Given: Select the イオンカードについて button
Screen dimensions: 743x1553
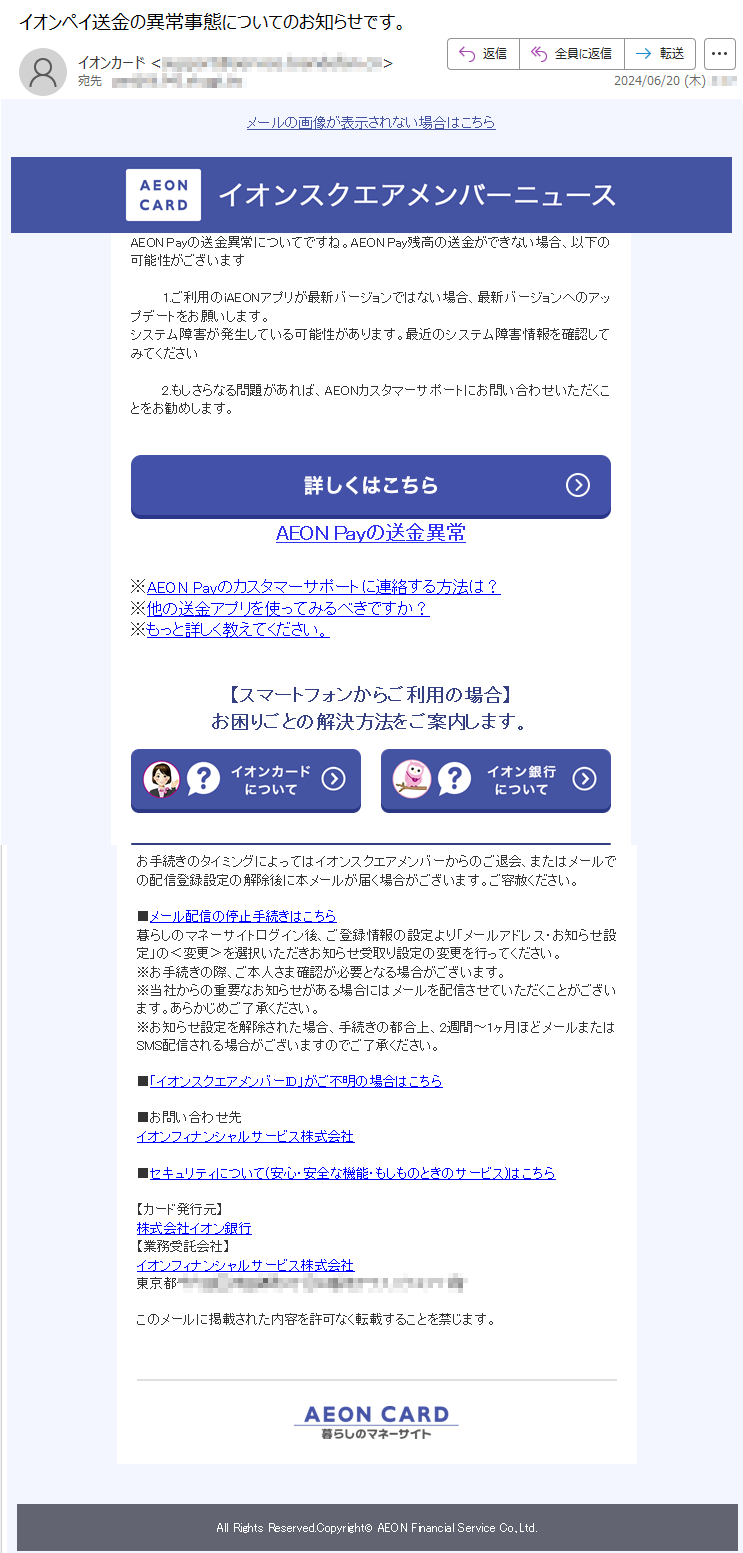Looking at the screenshot, I should (246, 780).
